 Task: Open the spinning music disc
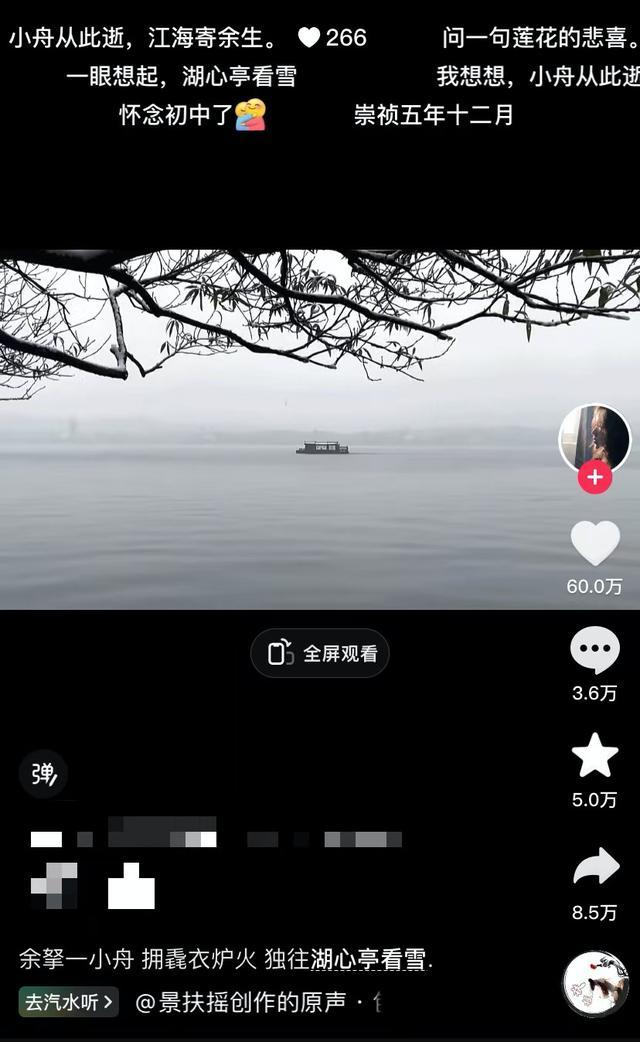point(595,983)
